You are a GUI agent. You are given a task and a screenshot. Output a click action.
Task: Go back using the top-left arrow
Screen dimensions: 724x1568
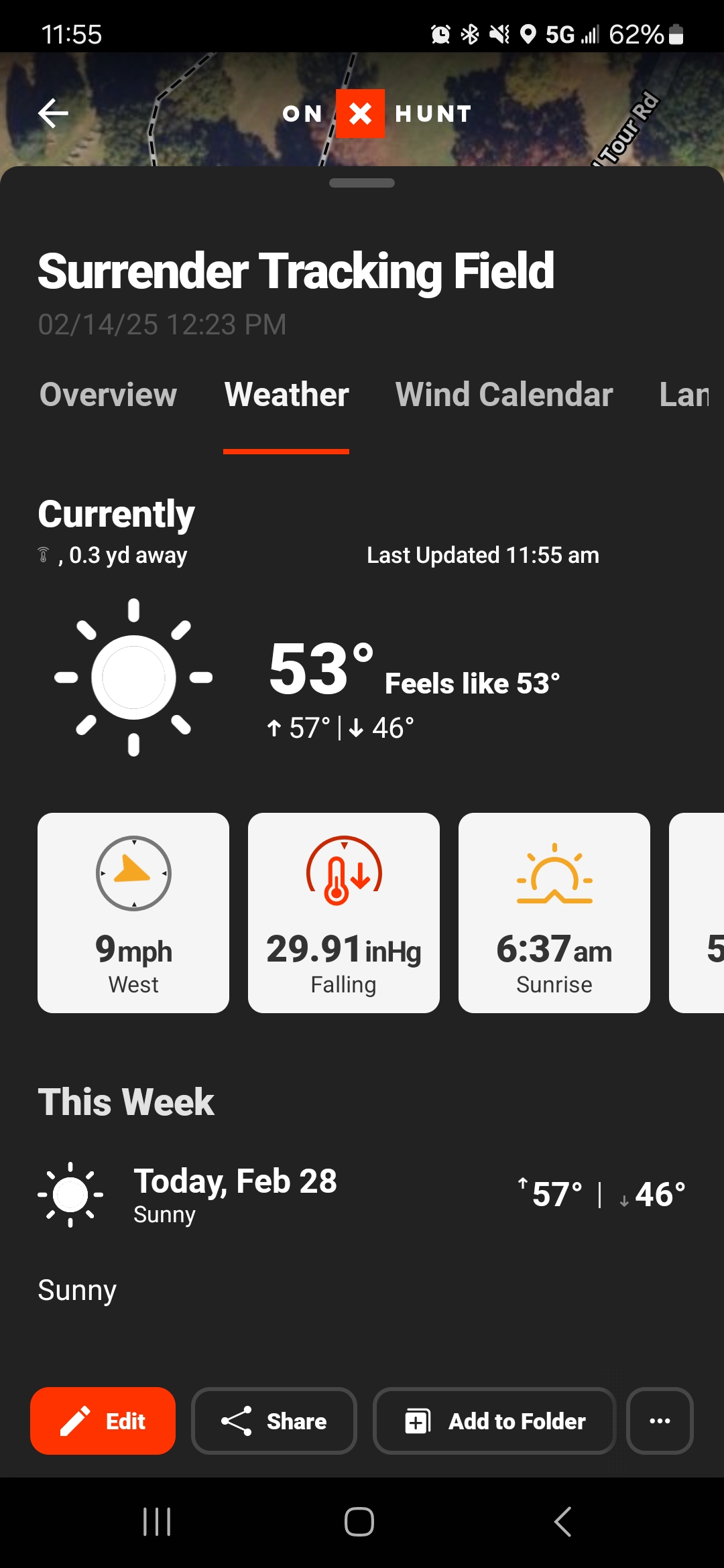point(53,113)
